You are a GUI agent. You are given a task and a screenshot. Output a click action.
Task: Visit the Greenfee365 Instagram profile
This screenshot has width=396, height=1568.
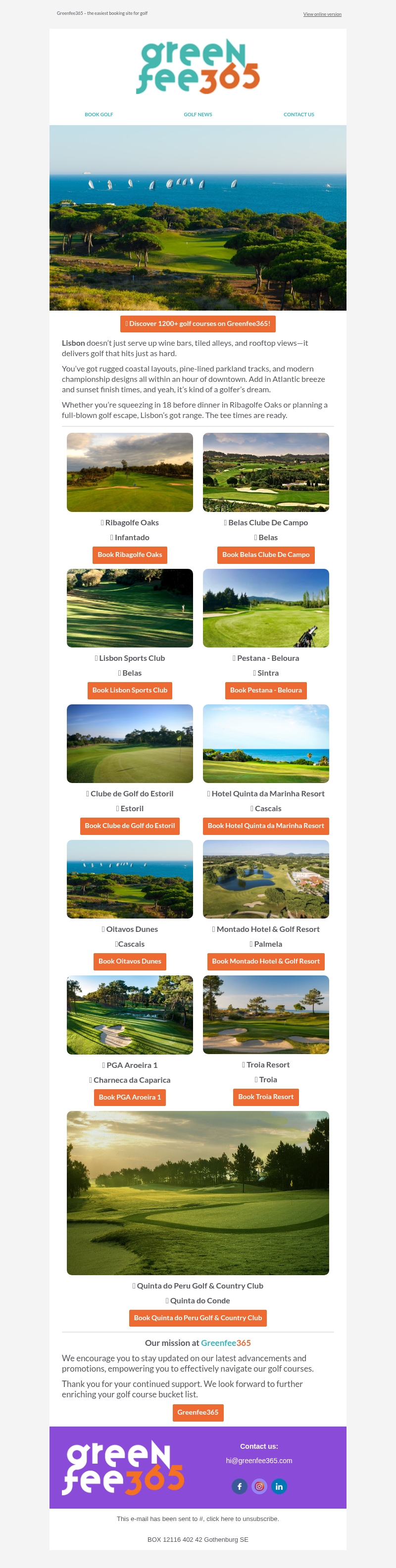click(x=259, y=1486)
